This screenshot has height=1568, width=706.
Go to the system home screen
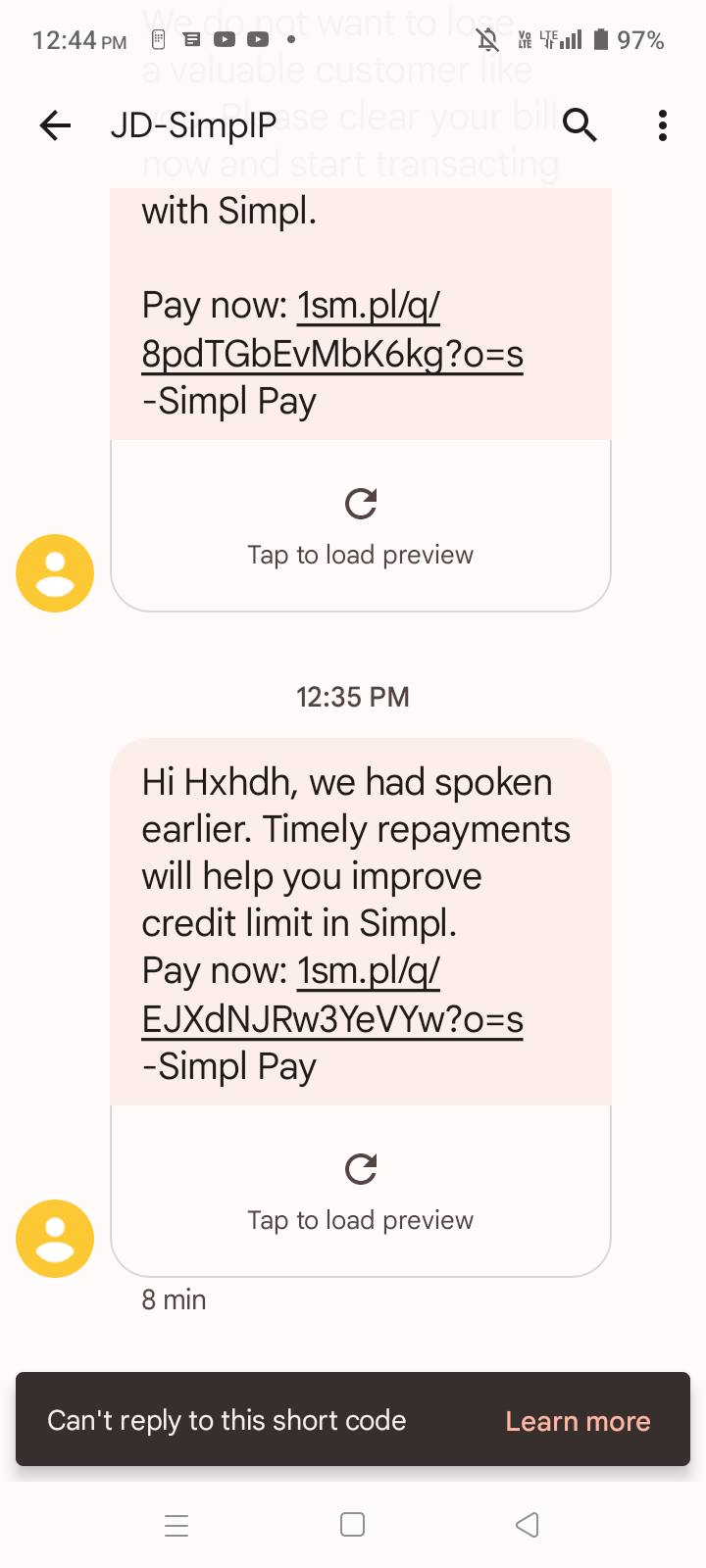pyautogui.click(x=352, y=1525)
